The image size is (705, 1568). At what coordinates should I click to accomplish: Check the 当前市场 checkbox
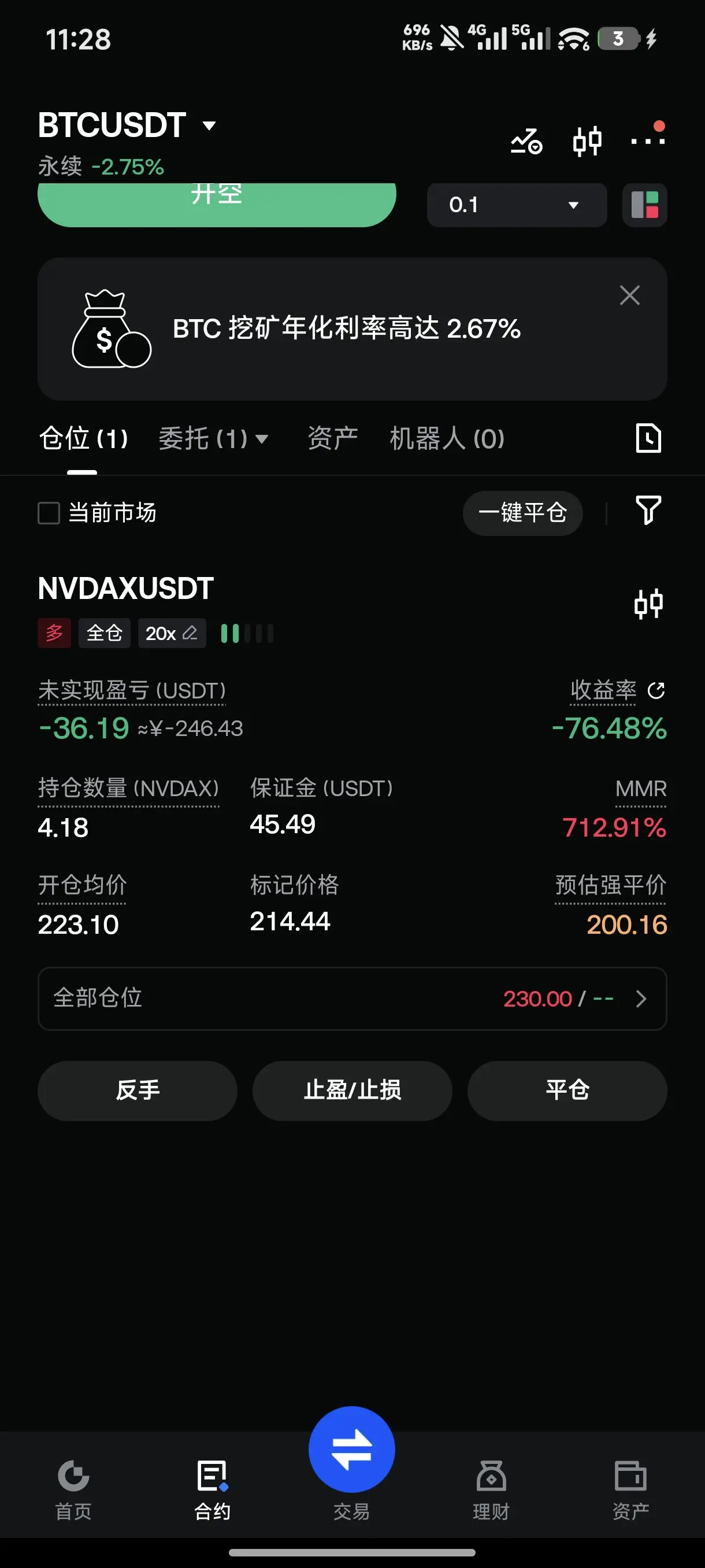point(49,512)
